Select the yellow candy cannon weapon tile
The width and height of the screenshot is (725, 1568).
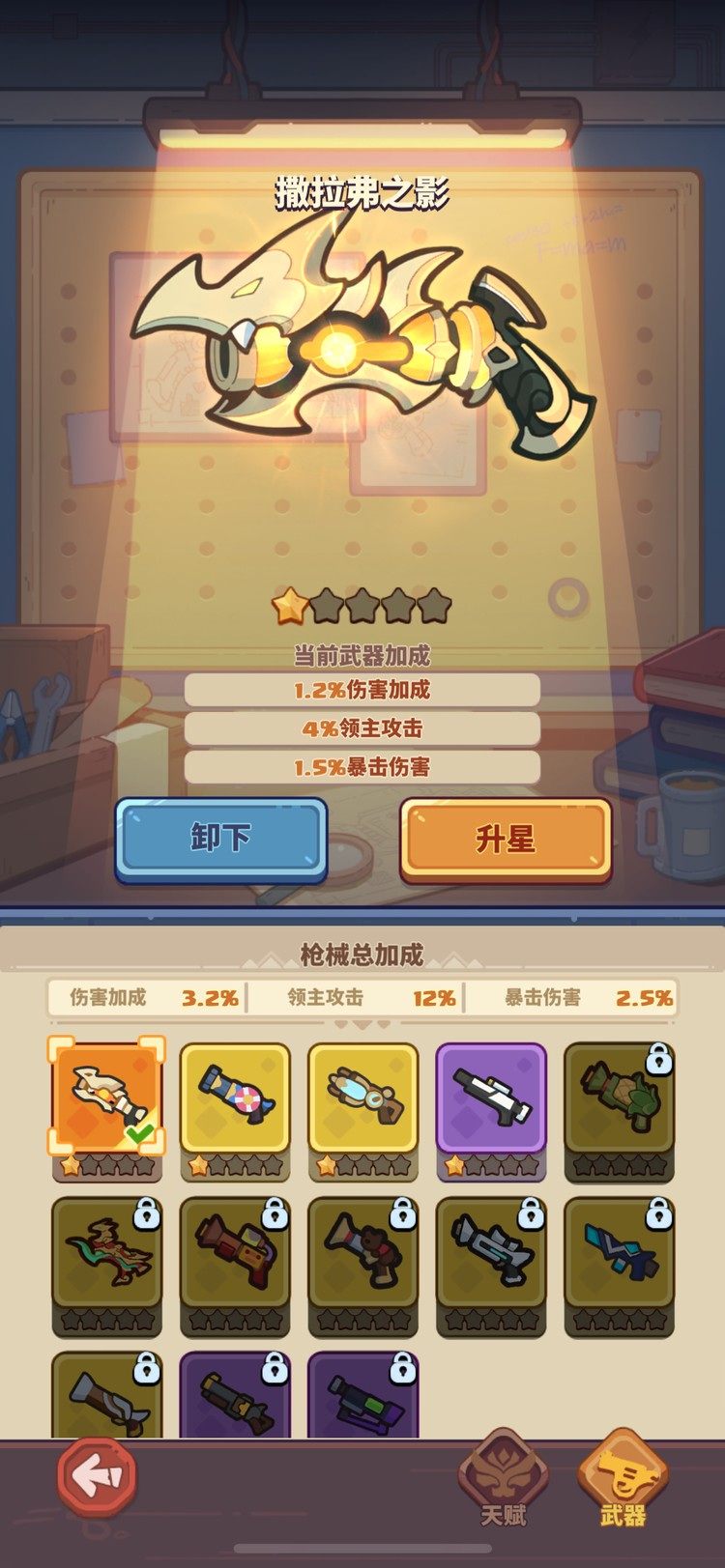coord(235,1098)
